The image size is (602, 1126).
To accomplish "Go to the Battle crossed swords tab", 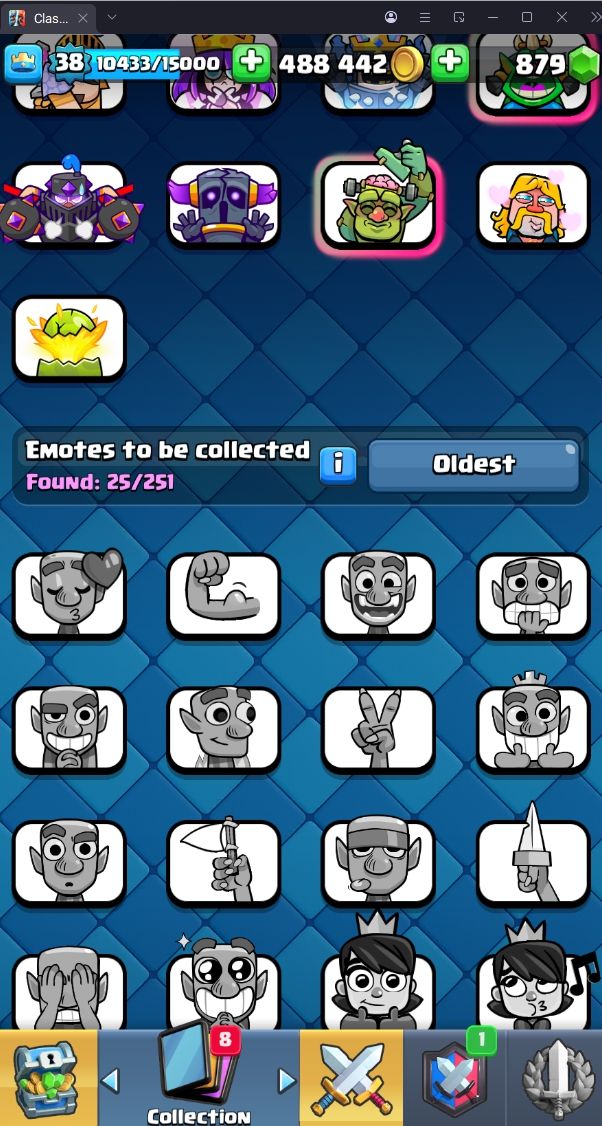I will [351, 1078].
